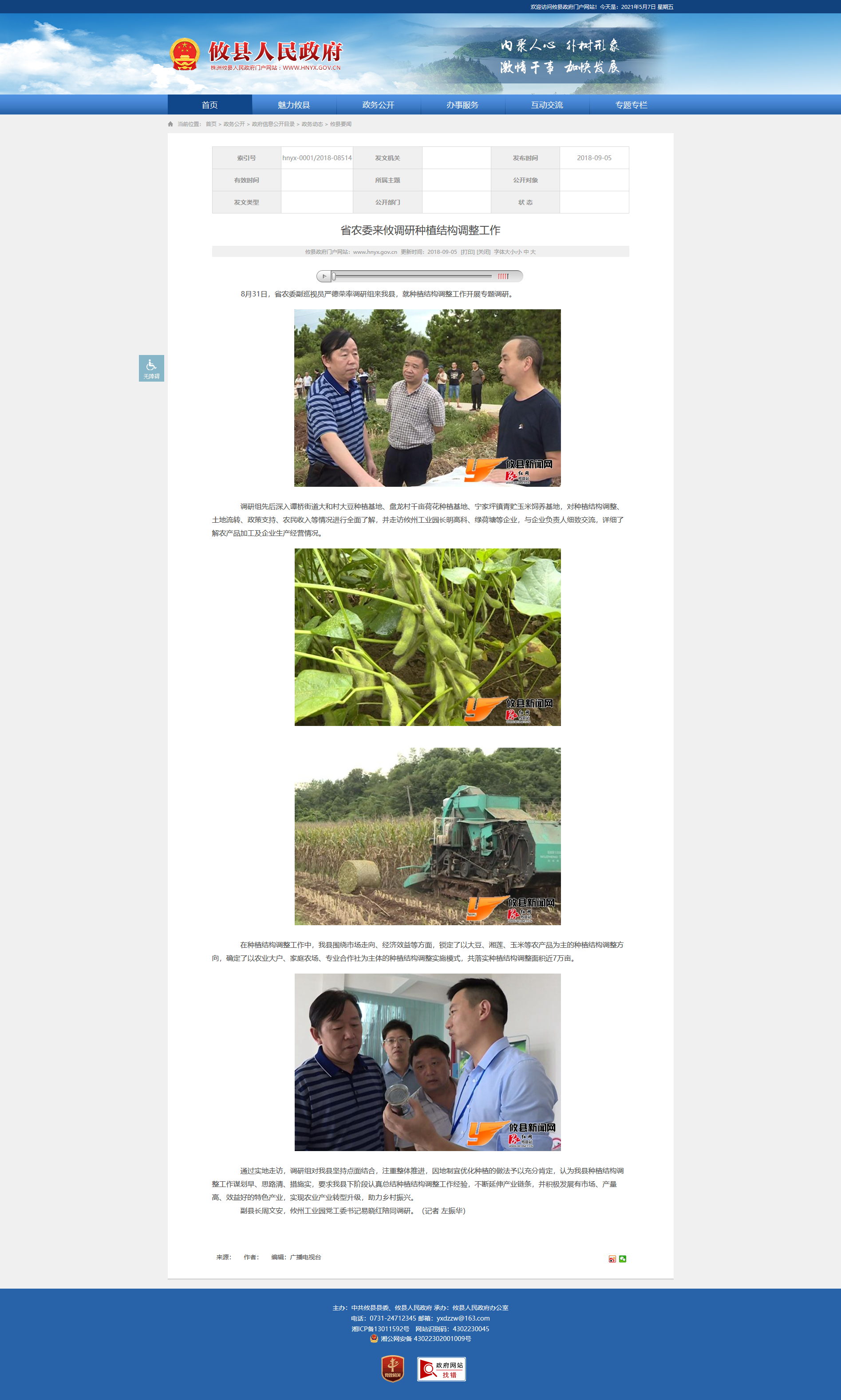Close the page via 关闭
The width and height of the screenshot is (841, 1400).
pos(483,252)
